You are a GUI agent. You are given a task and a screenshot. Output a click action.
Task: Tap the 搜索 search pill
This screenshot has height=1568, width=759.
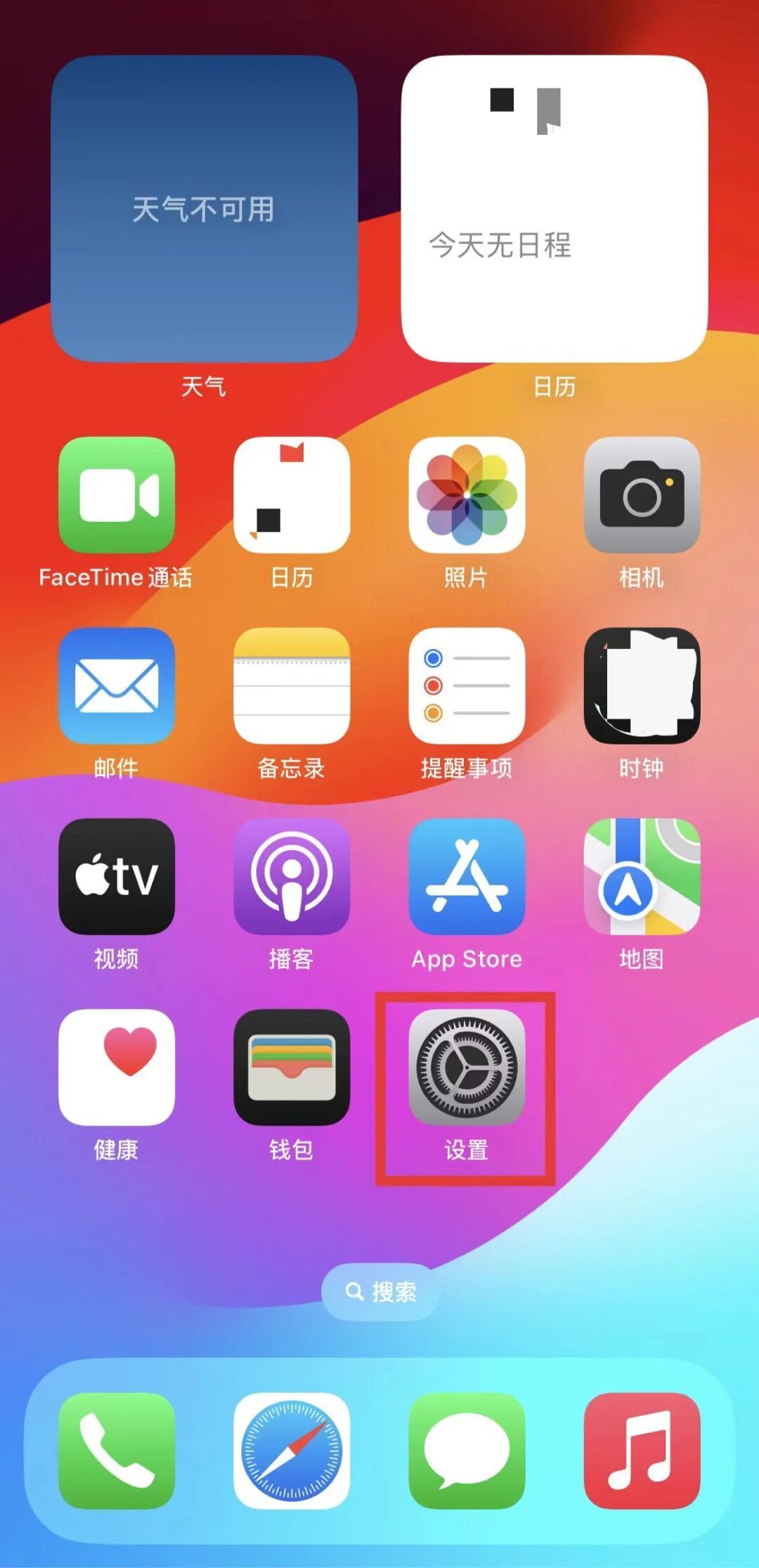[380, 1292]
